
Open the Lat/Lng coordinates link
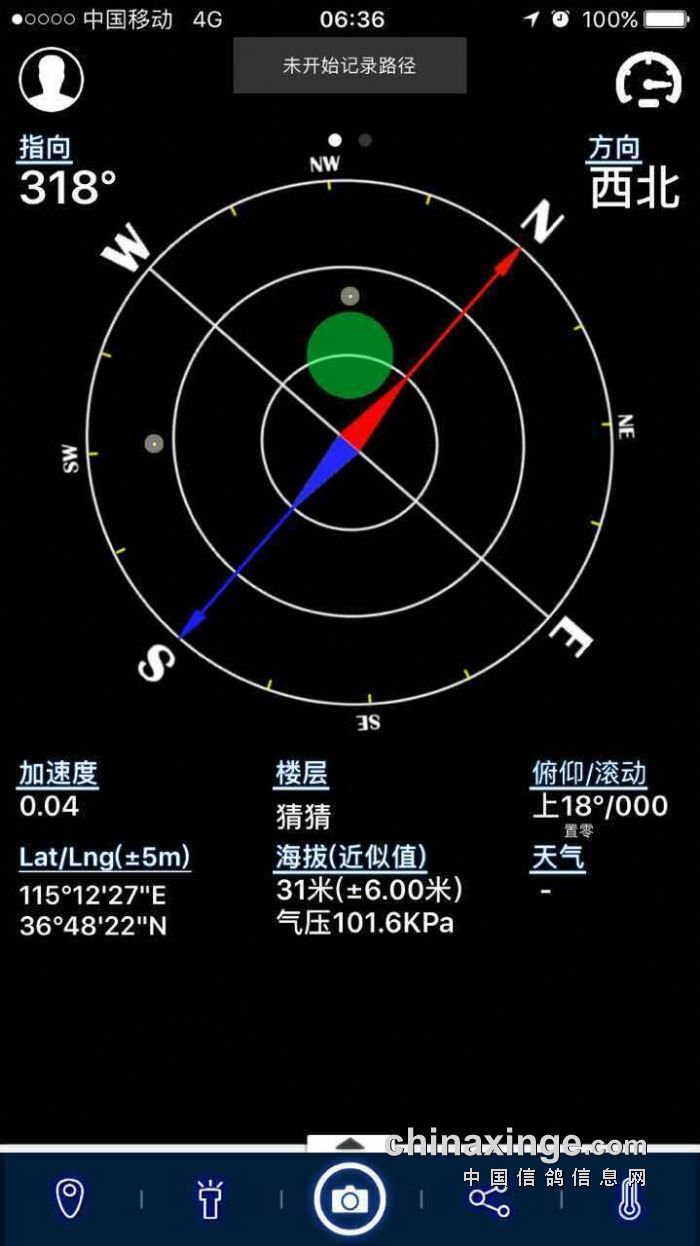(104, 857)
